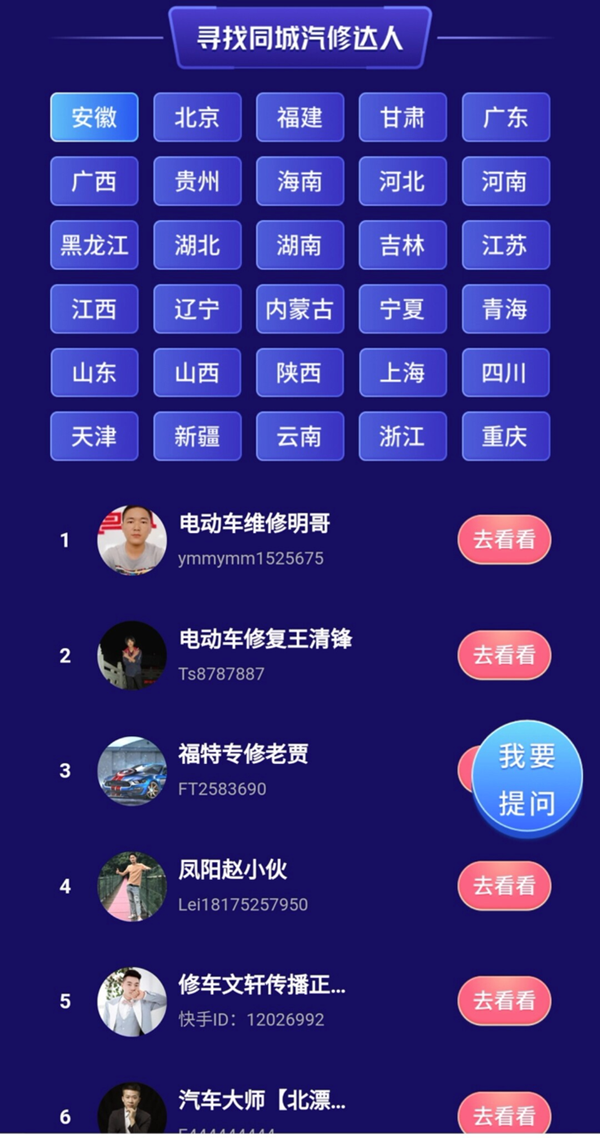Open 去看看 beside 凤阳赵小伙
Viewport: 600px width, 1138px height.
[504, 886]
